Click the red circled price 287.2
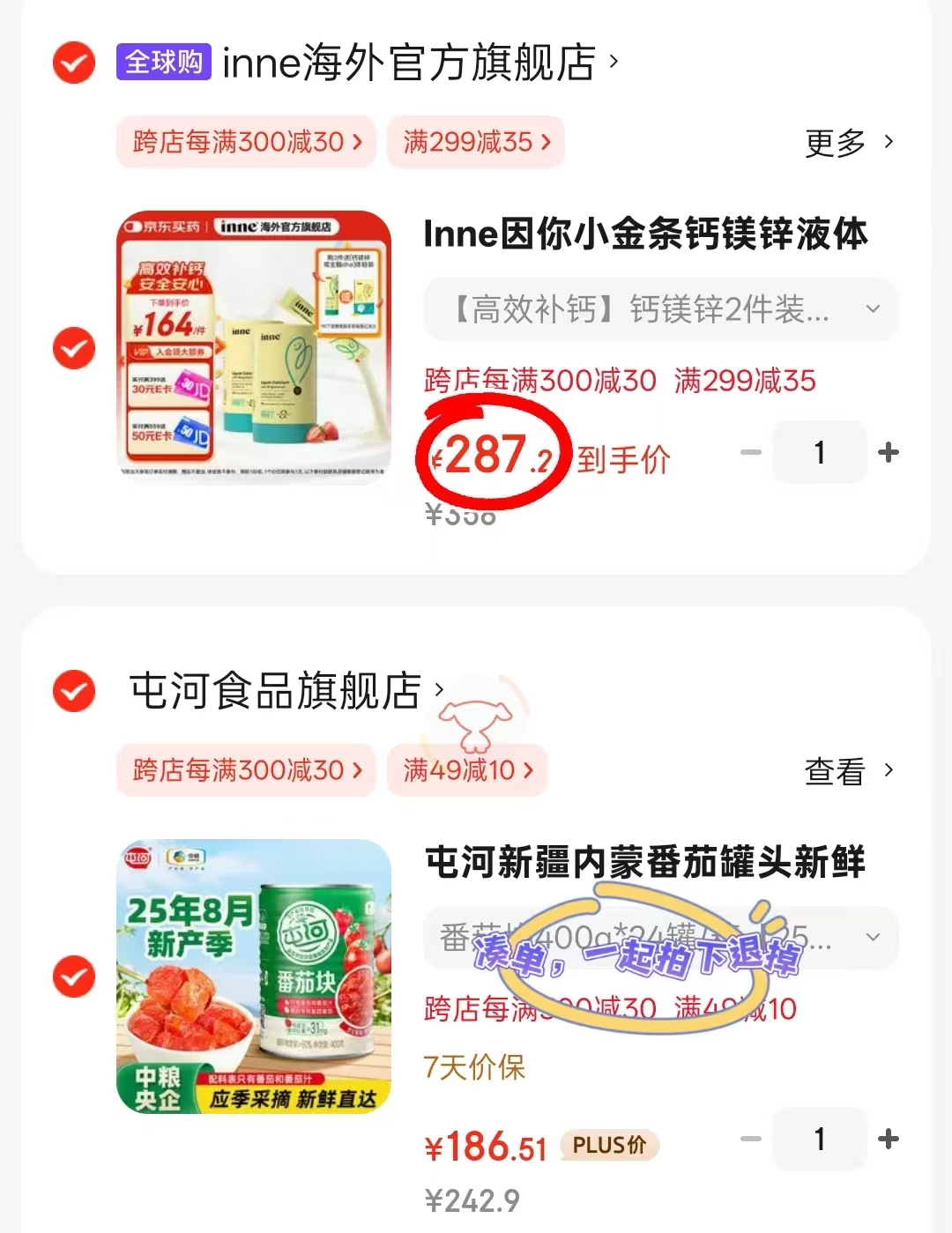Screen dimensions: 952x1233 491,455
